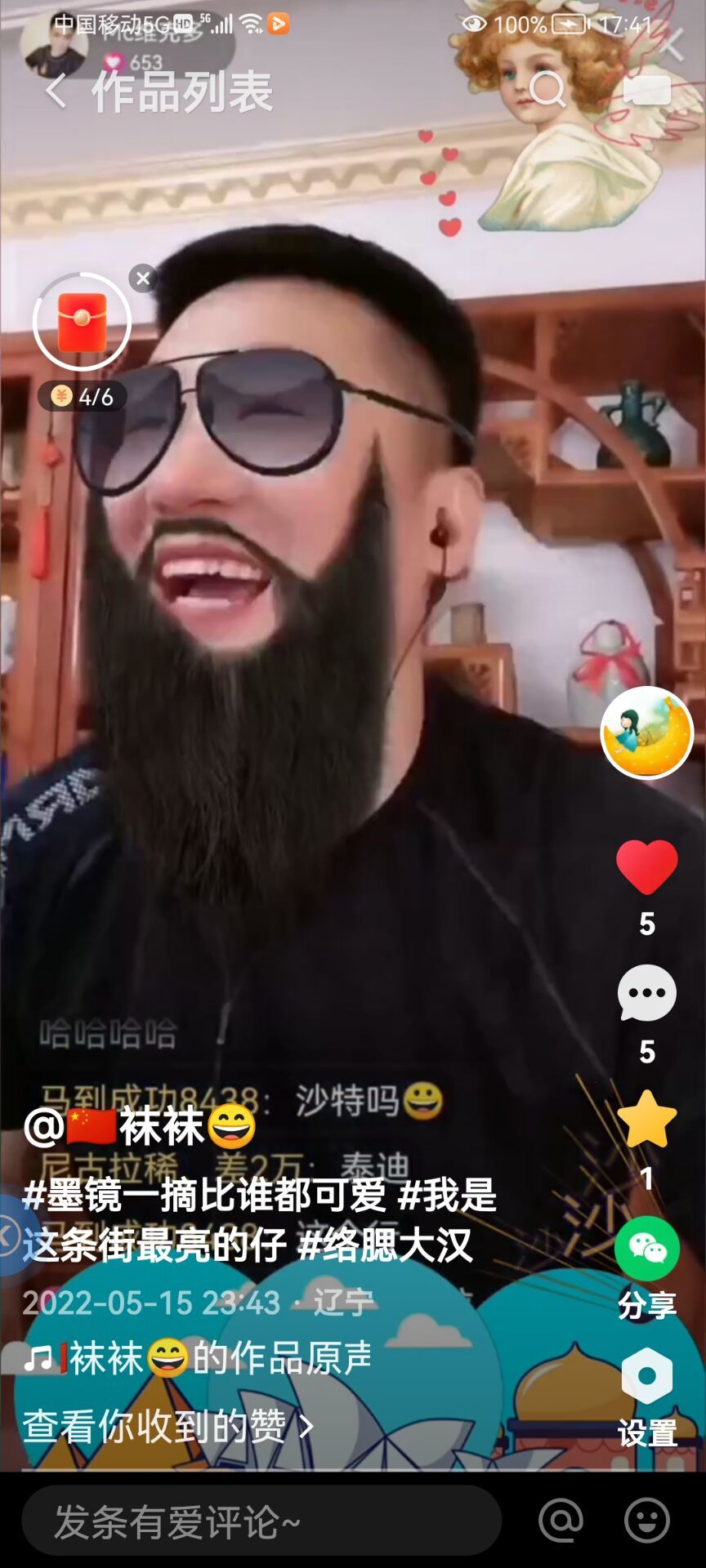Image resolution: width=706 pixels, height=1568 pixels.
Task: Tap 查看你收到的赞
Action: [168, 1427]
